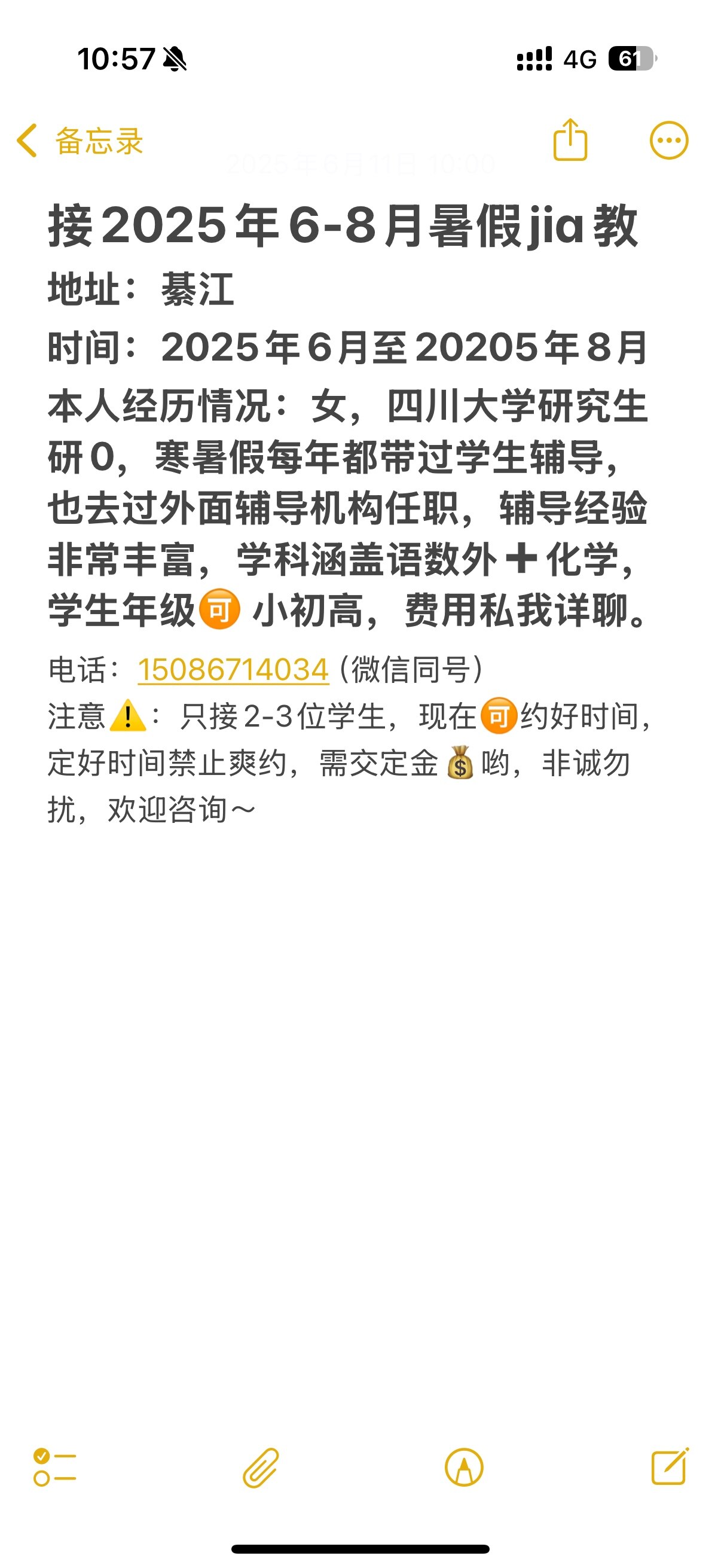
Task: Share this note
Action: click(x=570, y=139)
